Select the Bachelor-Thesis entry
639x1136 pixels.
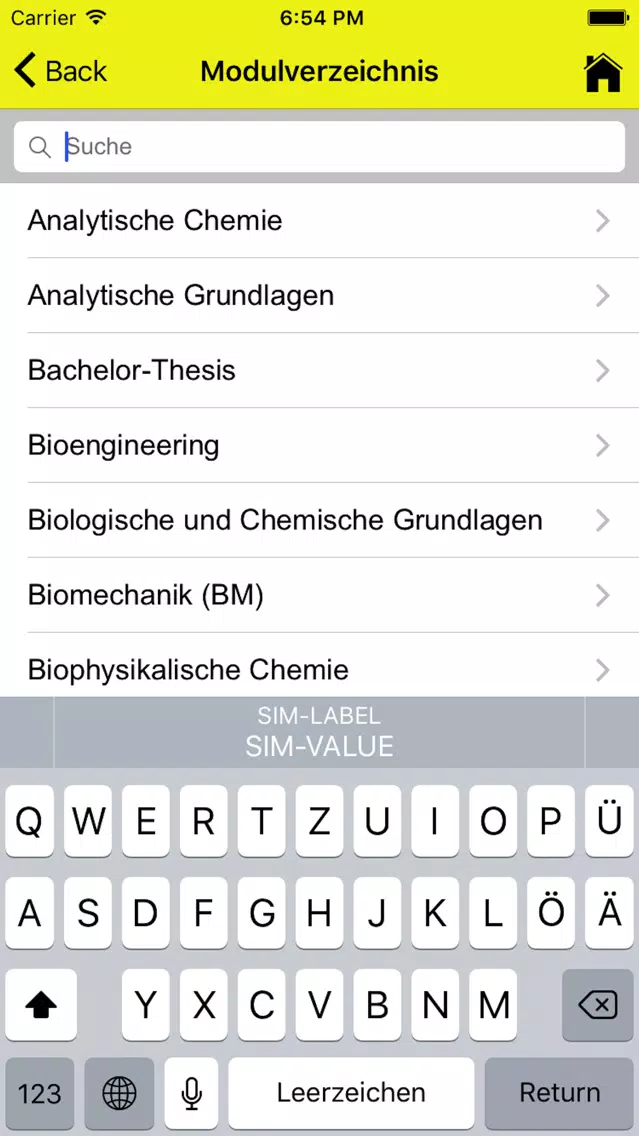(x=320, y=370)
